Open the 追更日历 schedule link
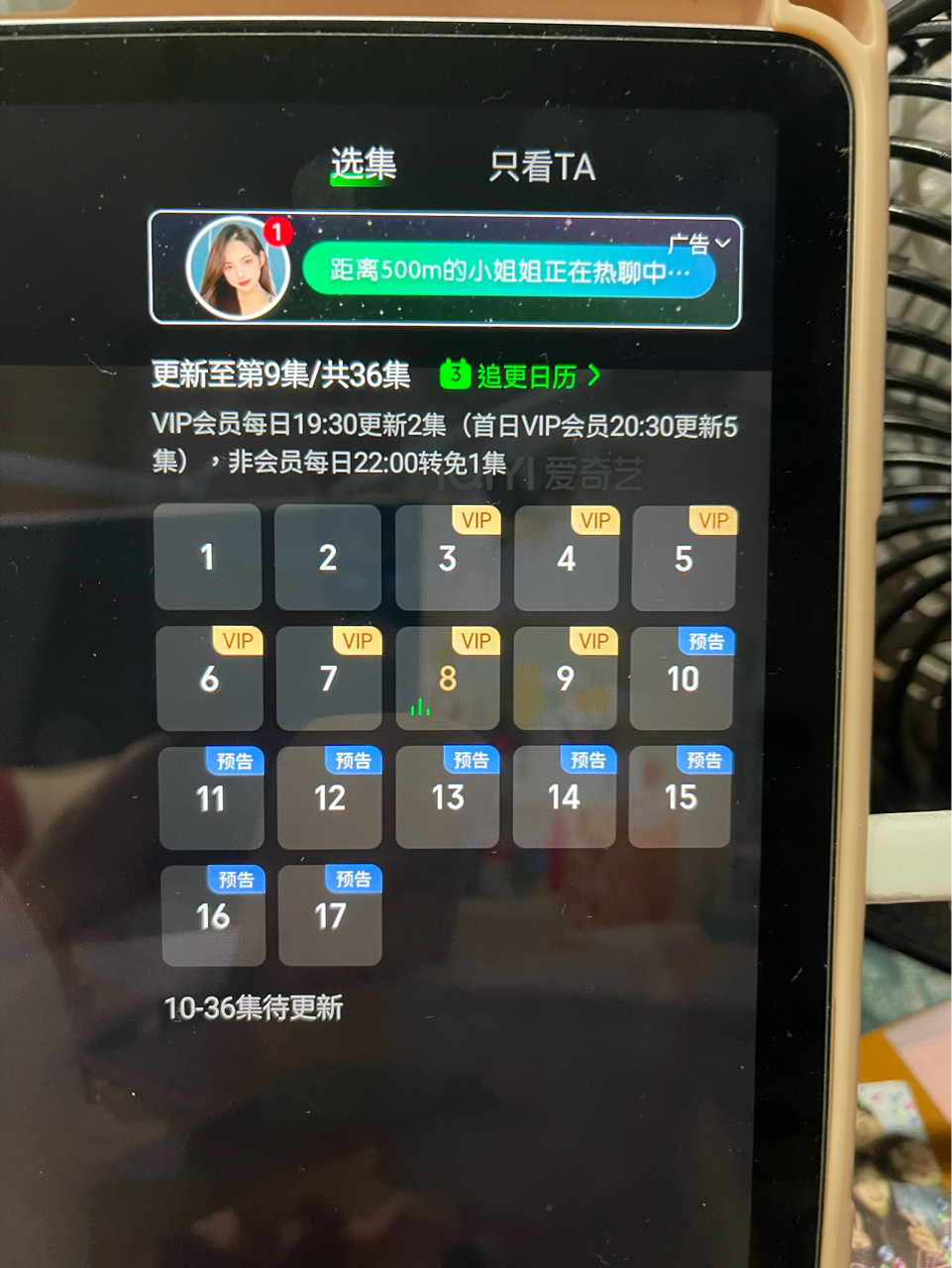The height and width of the screenshot is (1268, 952). click(521, 375)
